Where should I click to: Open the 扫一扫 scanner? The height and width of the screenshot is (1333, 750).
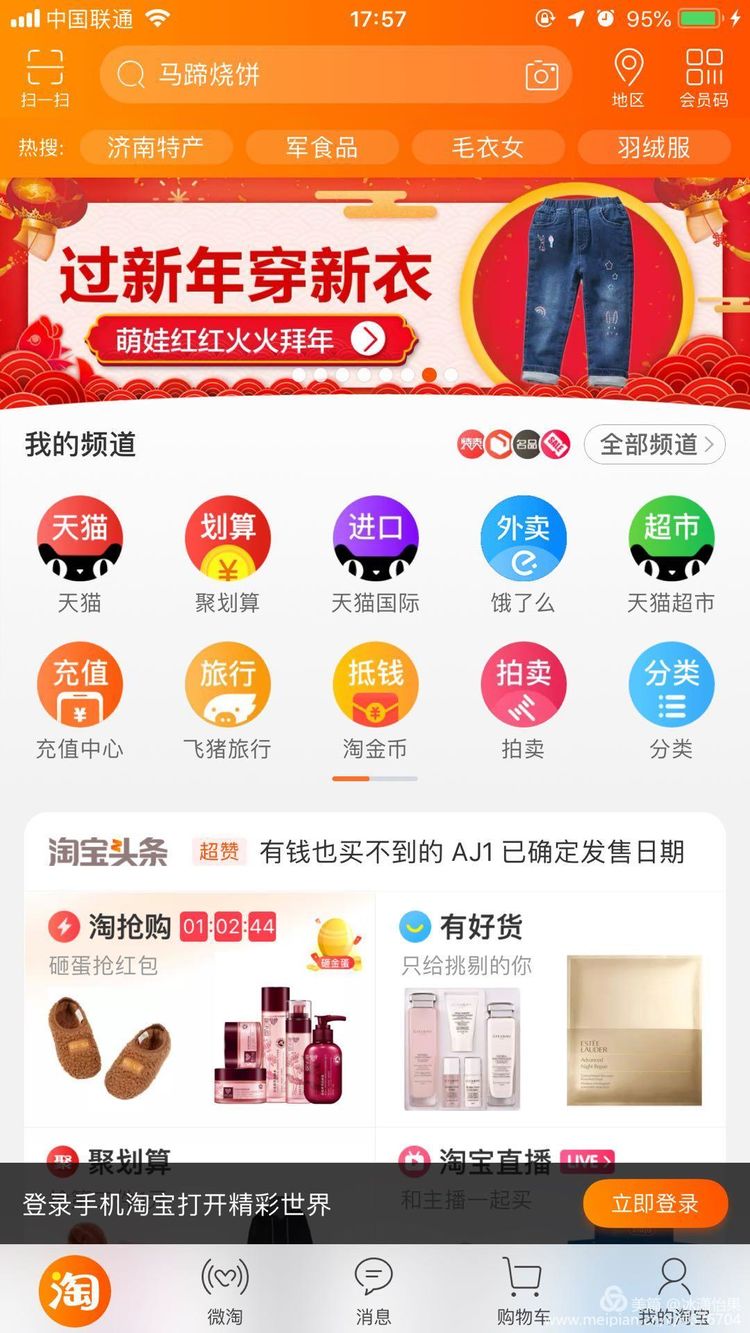[x=45, y=78]
